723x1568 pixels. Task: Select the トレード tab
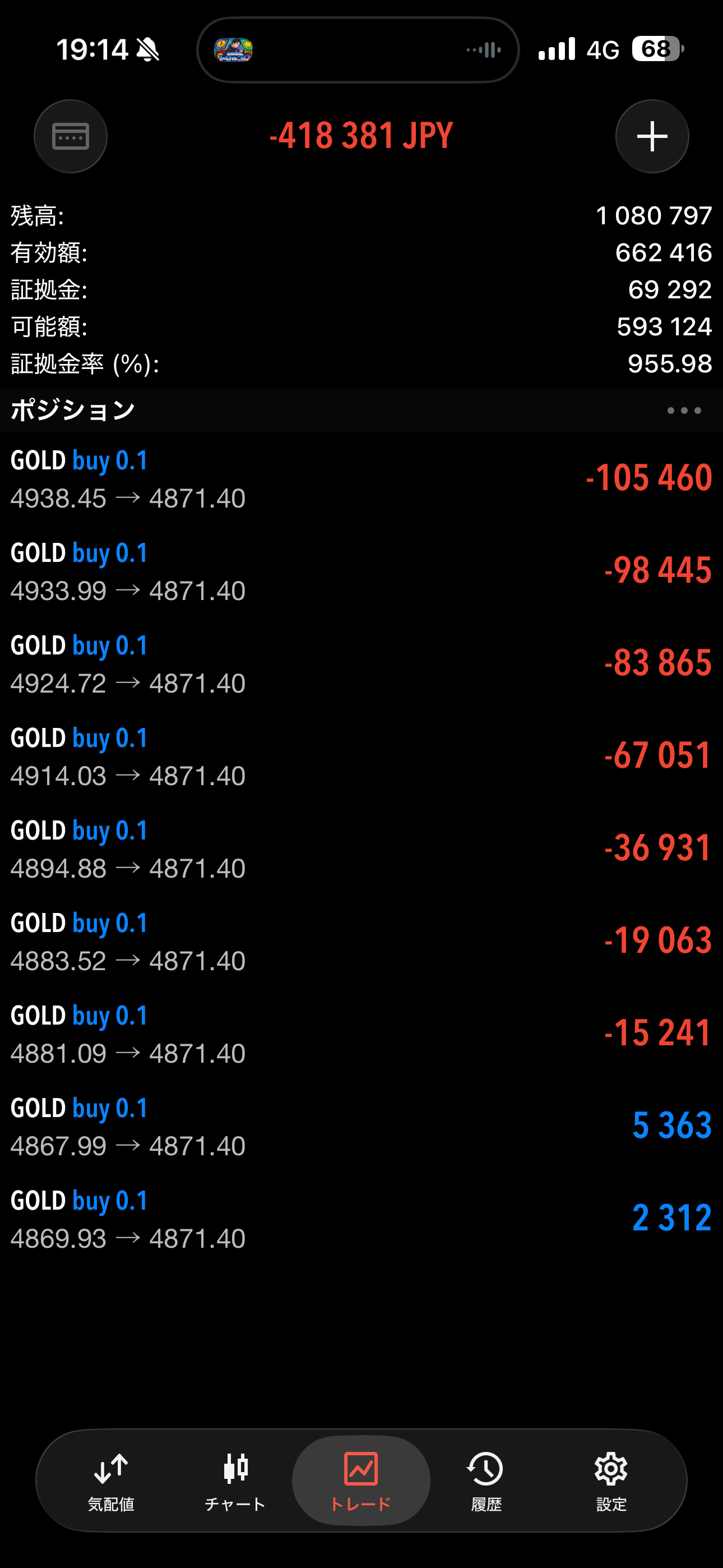361,1482
